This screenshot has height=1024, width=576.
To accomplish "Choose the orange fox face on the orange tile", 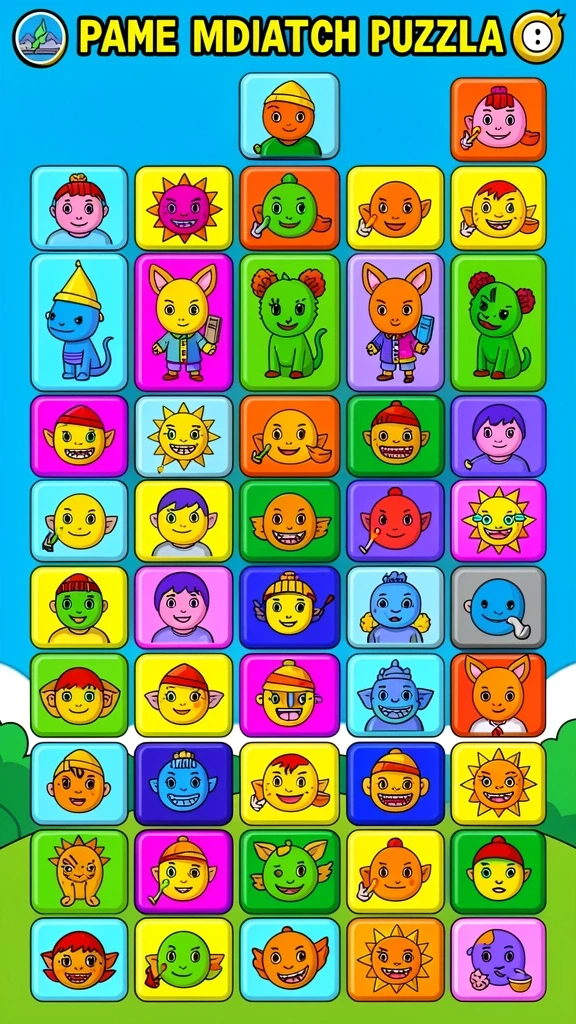I will tap(498, 695).
